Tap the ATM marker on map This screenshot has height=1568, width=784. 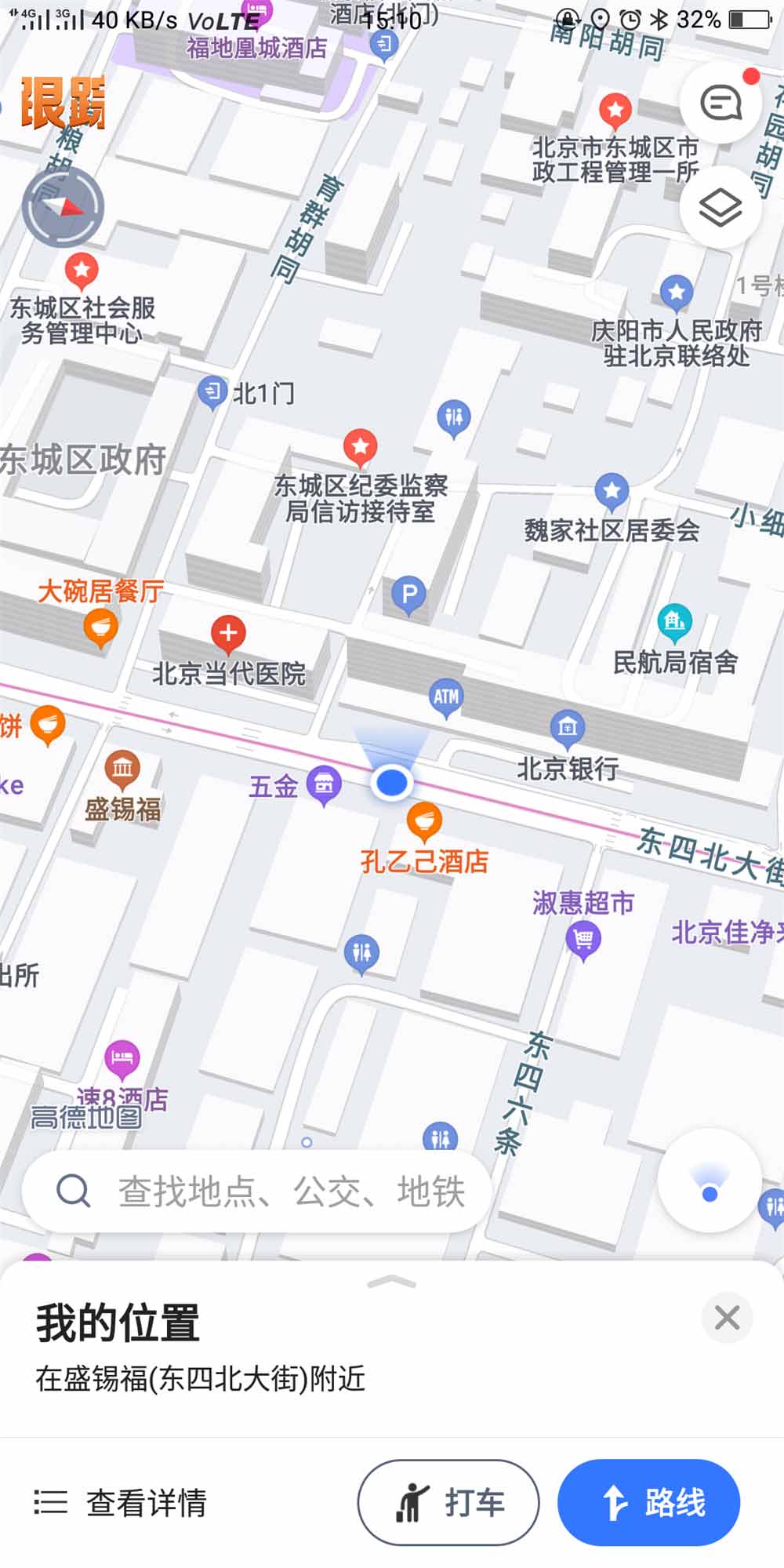446,697
